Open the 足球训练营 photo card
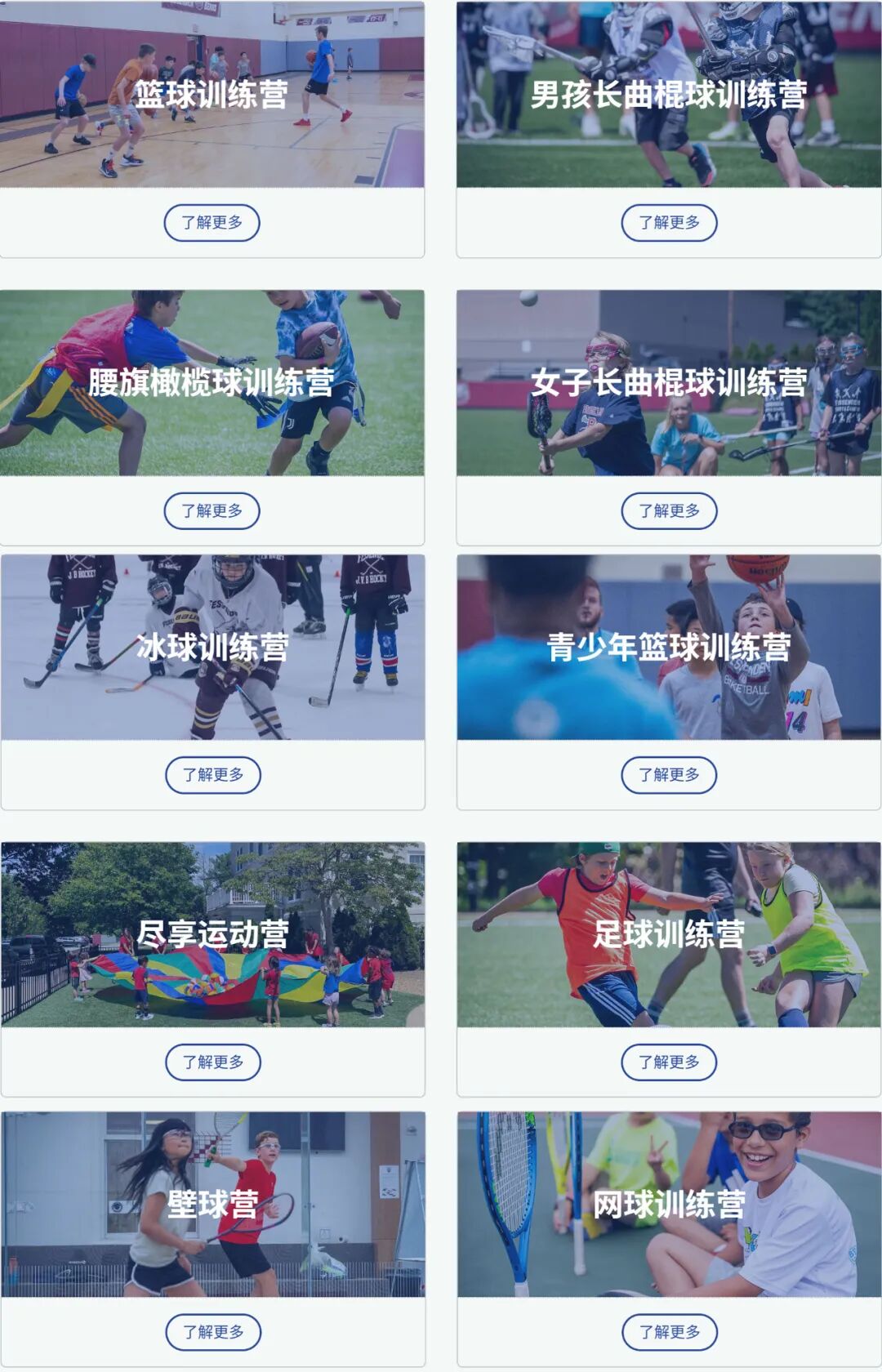This screenshot has height=1372, width=882. click(669, 935)
